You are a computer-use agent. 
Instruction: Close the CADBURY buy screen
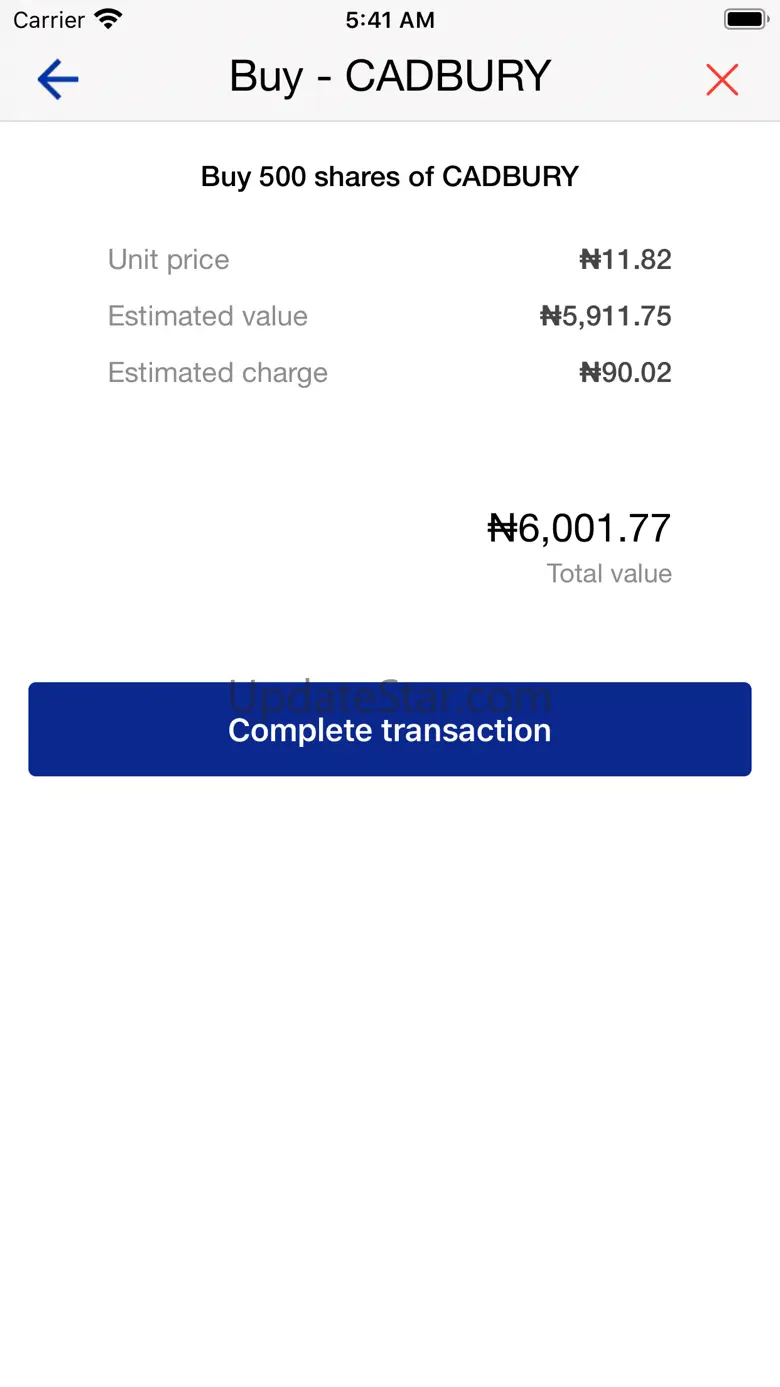point(722,79)
